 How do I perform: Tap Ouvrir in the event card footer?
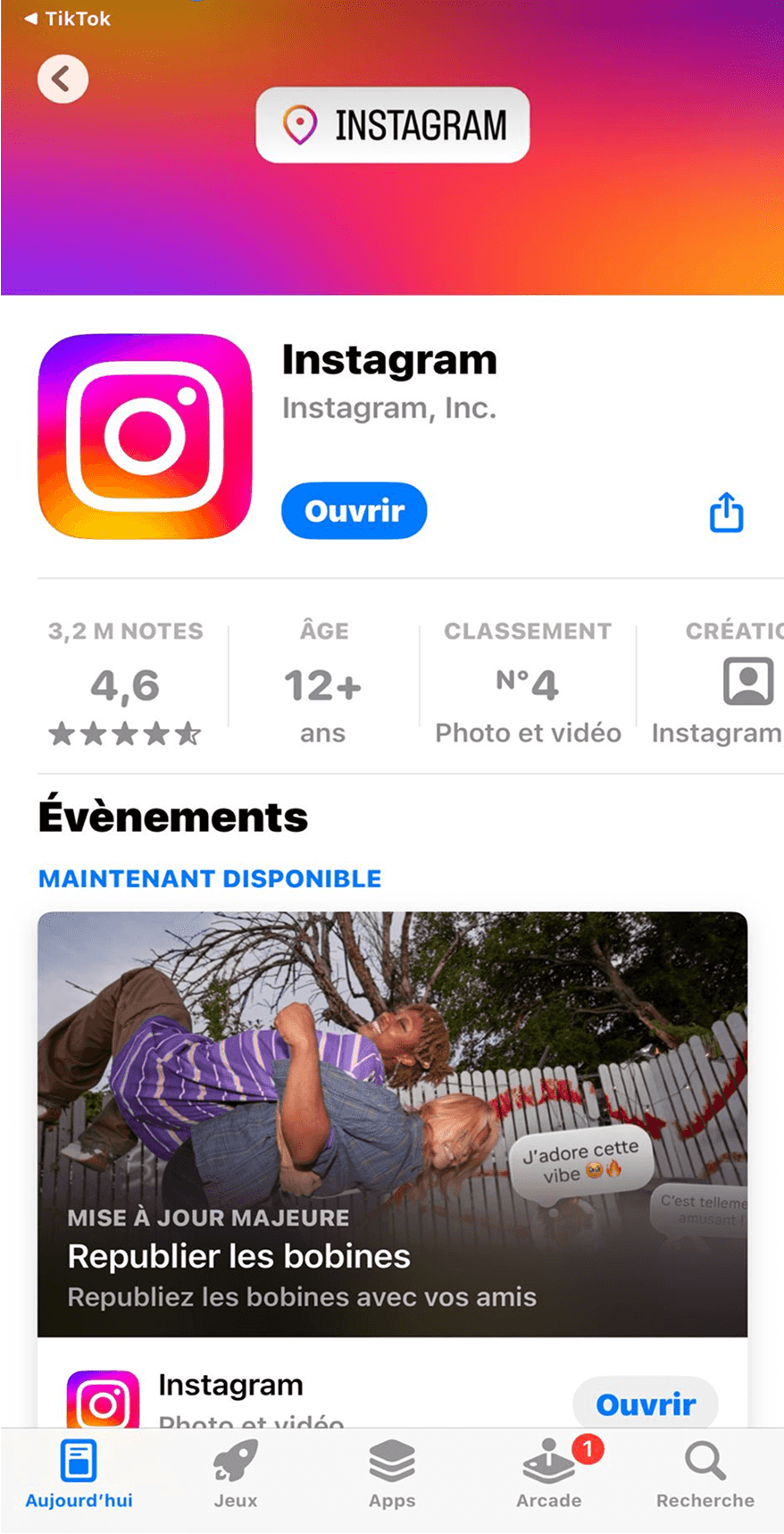[645, 1404]
